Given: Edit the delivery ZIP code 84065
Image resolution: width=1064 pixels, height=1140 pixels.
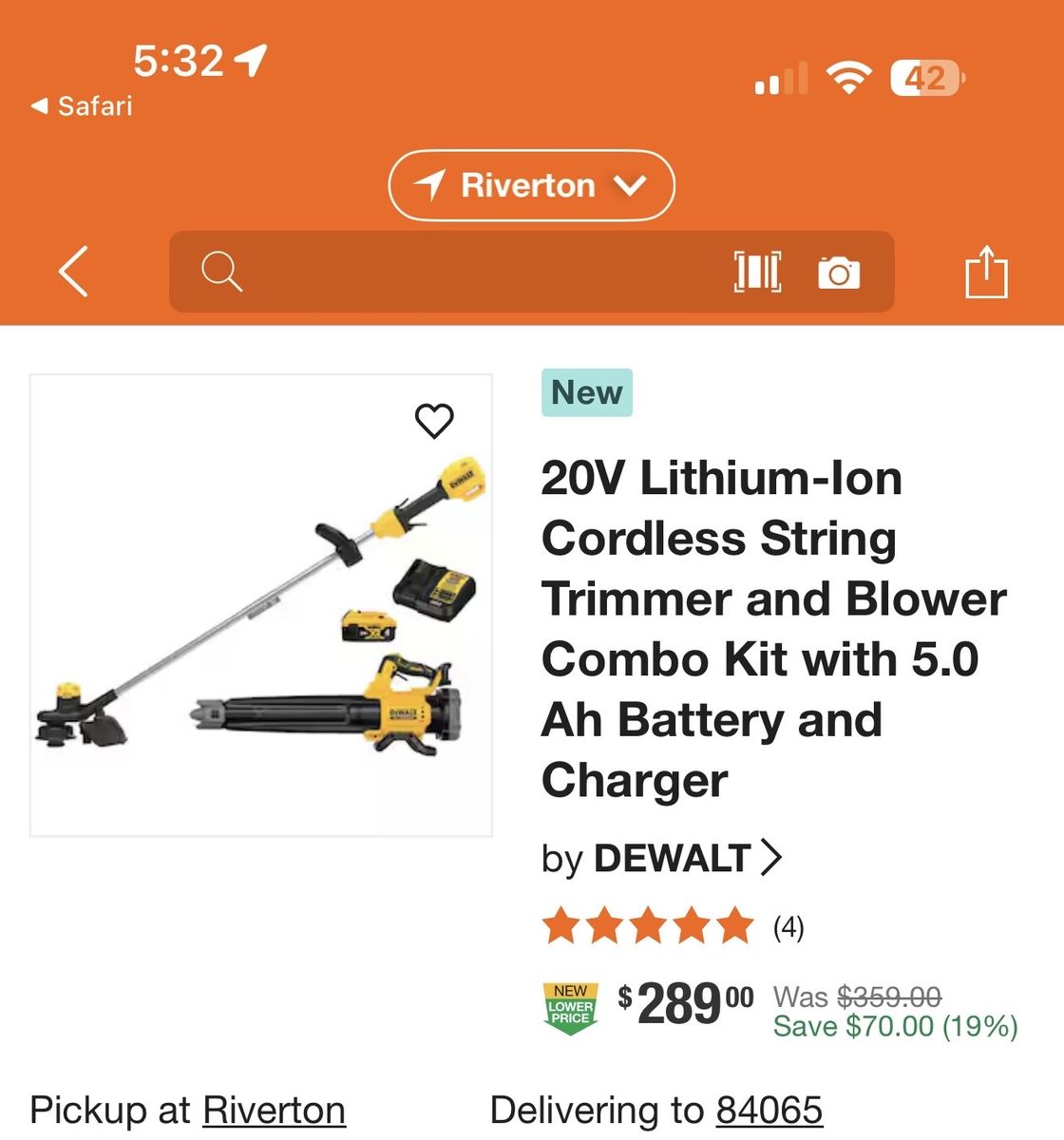Looking at the screenshot, I should pos(769,1110).
